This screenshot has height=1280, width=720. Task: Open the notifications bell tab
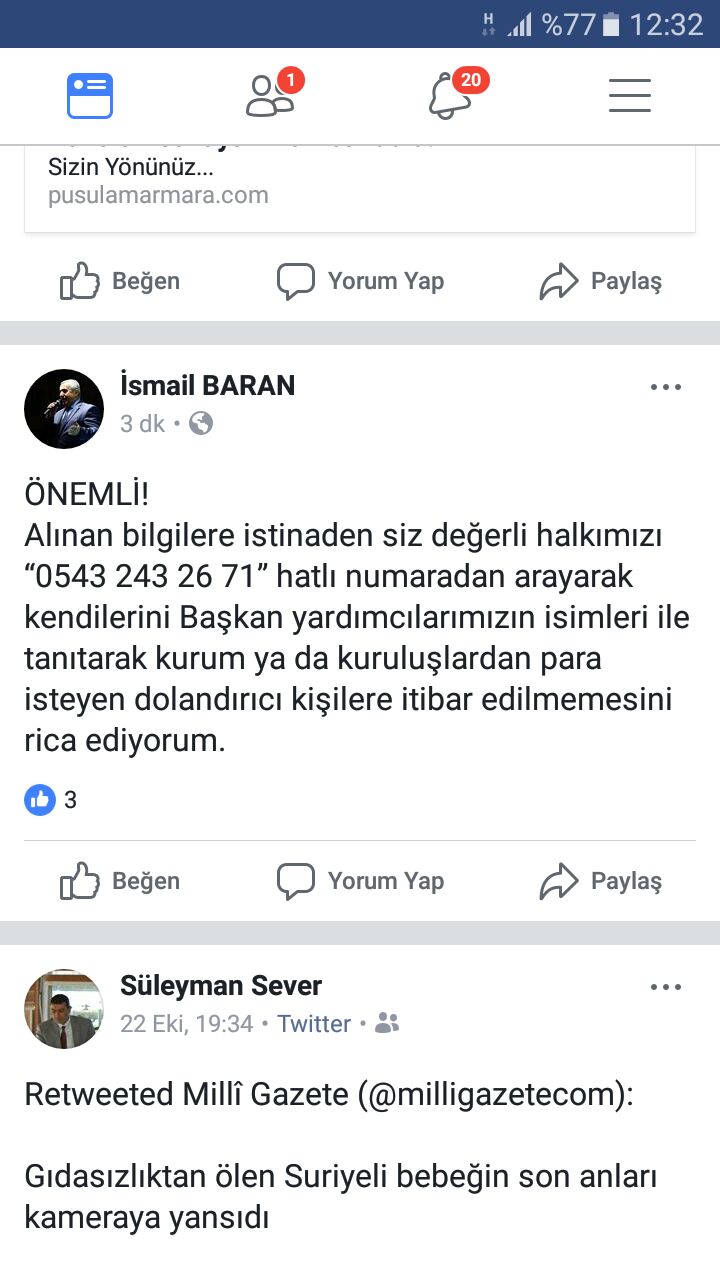(x=450, y=96)
